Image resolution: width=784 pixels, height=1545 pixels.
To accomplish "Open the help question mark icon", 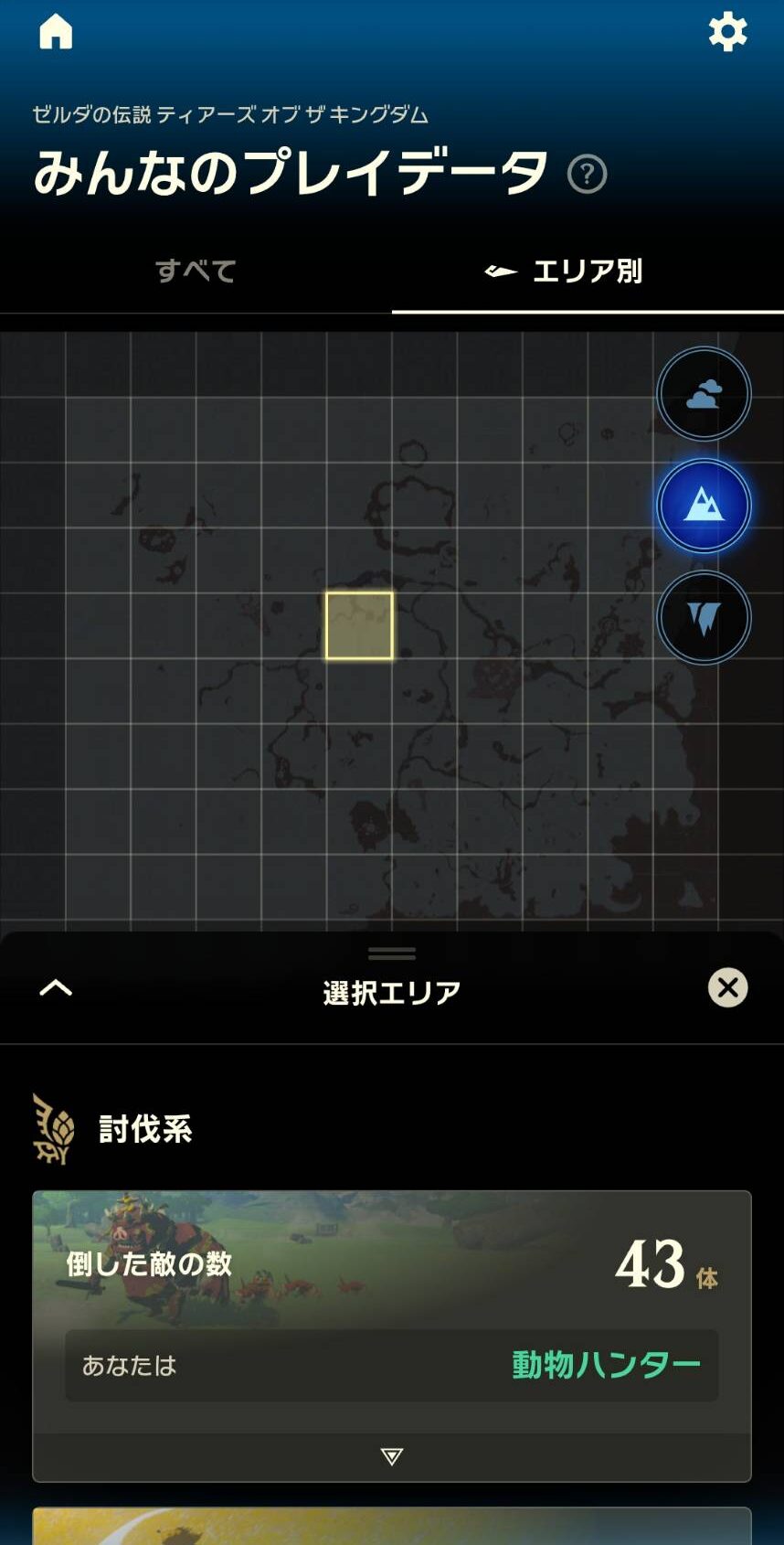I will coord(587,174).
